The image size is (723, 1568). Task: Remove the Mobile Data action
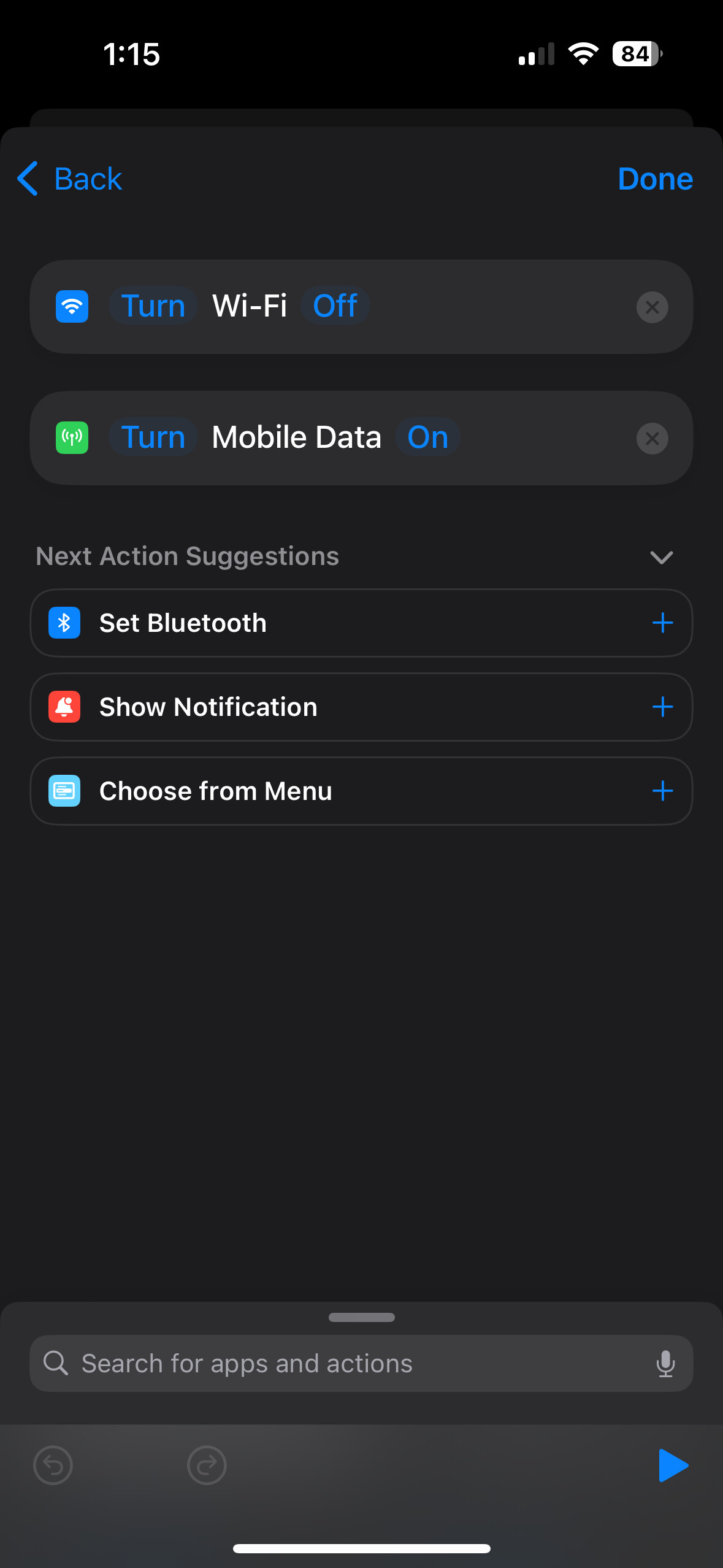(652, 438)
